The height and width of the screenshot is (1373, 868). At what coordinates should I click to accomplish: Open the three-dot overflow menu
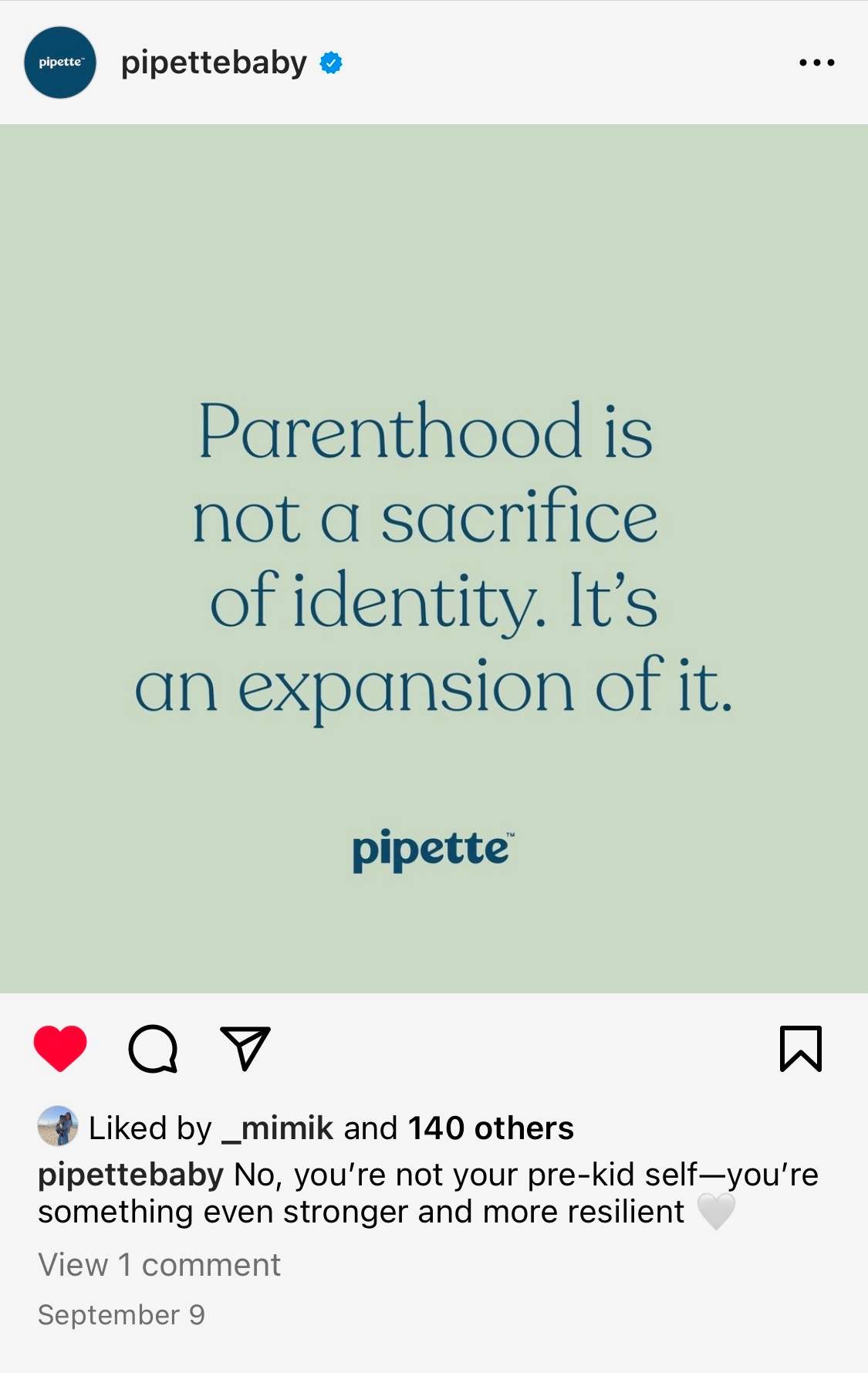tap(816, 63)
